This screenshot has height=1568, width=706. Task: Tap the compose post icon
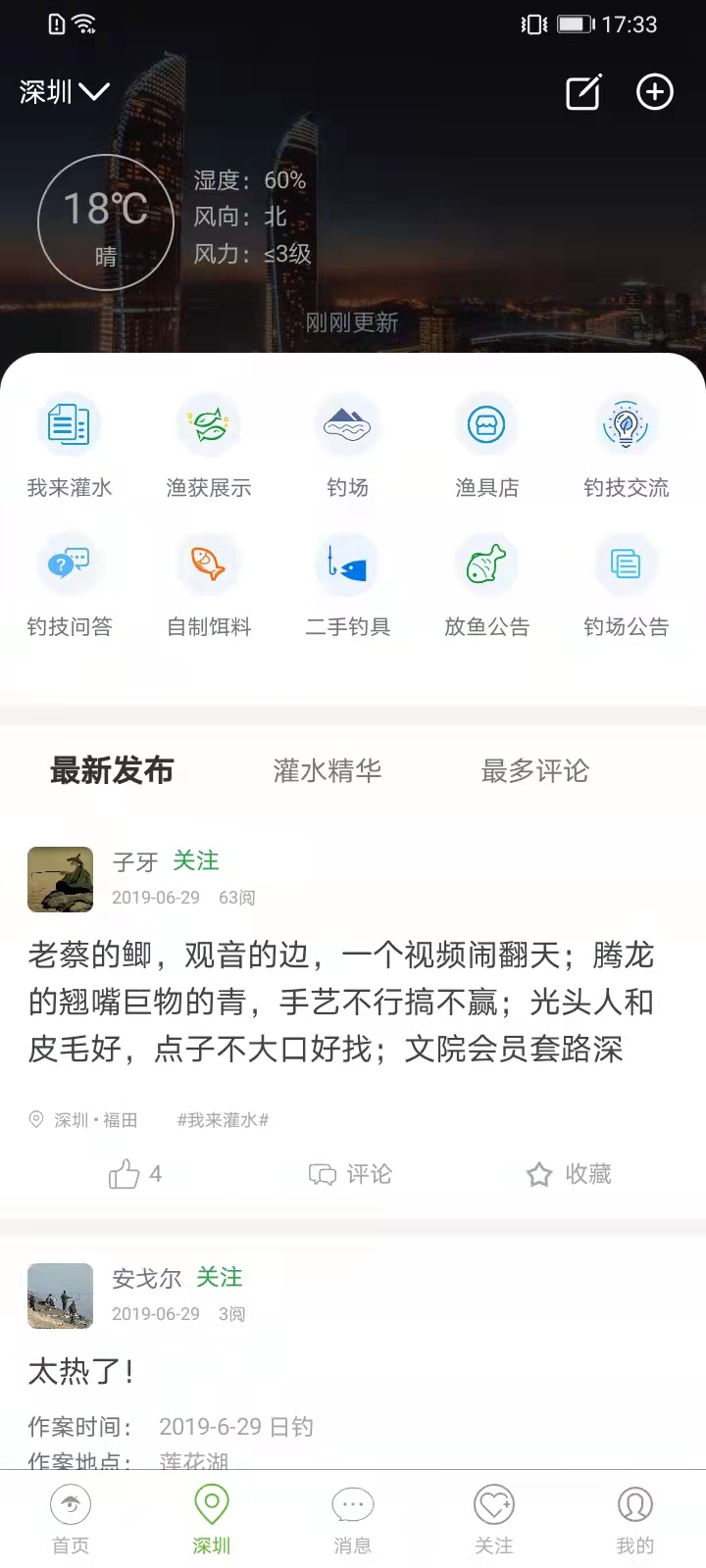[583, 92]
